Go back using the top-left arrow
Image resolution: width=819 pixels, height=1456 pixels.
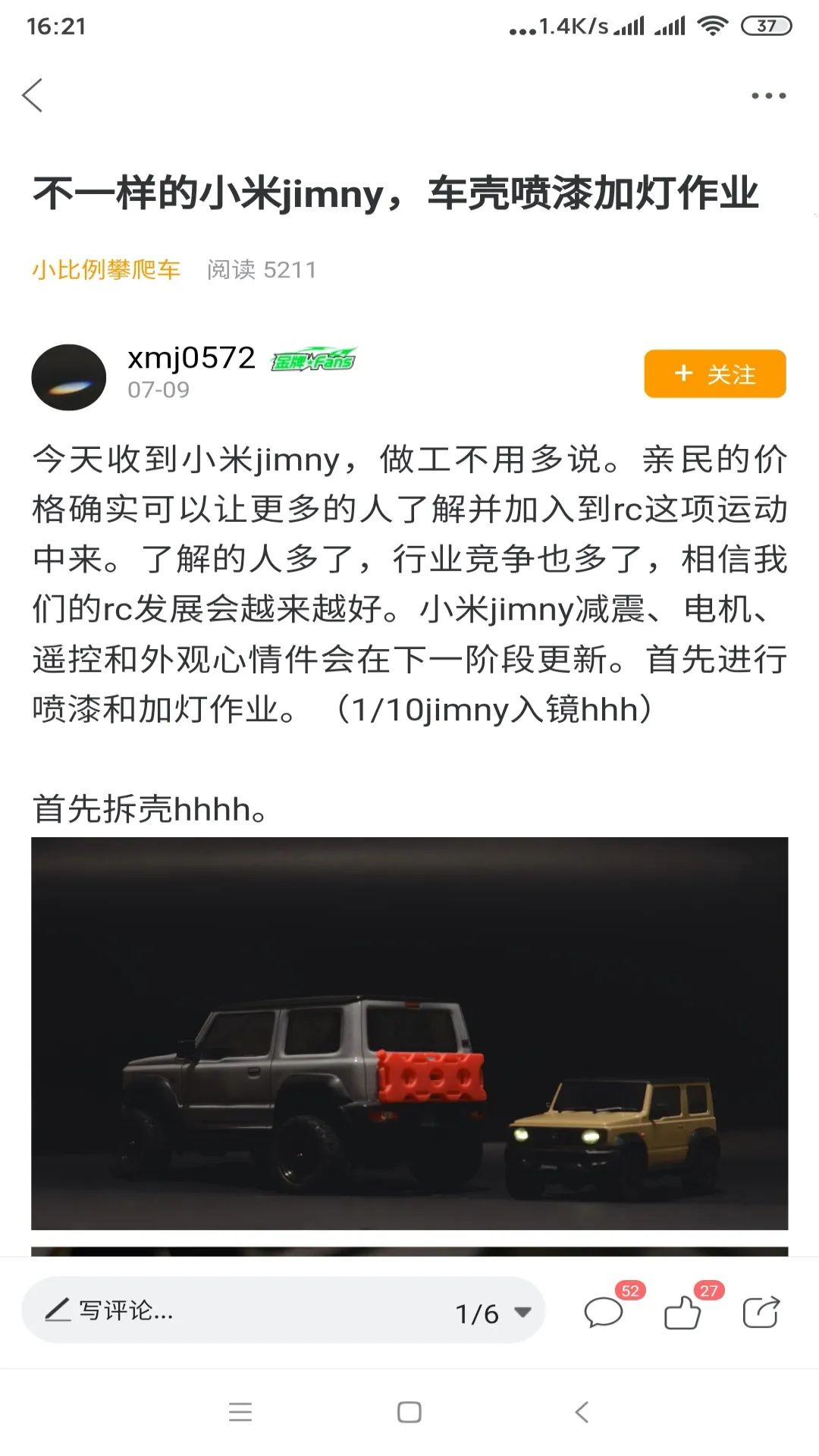pos(34,96)
